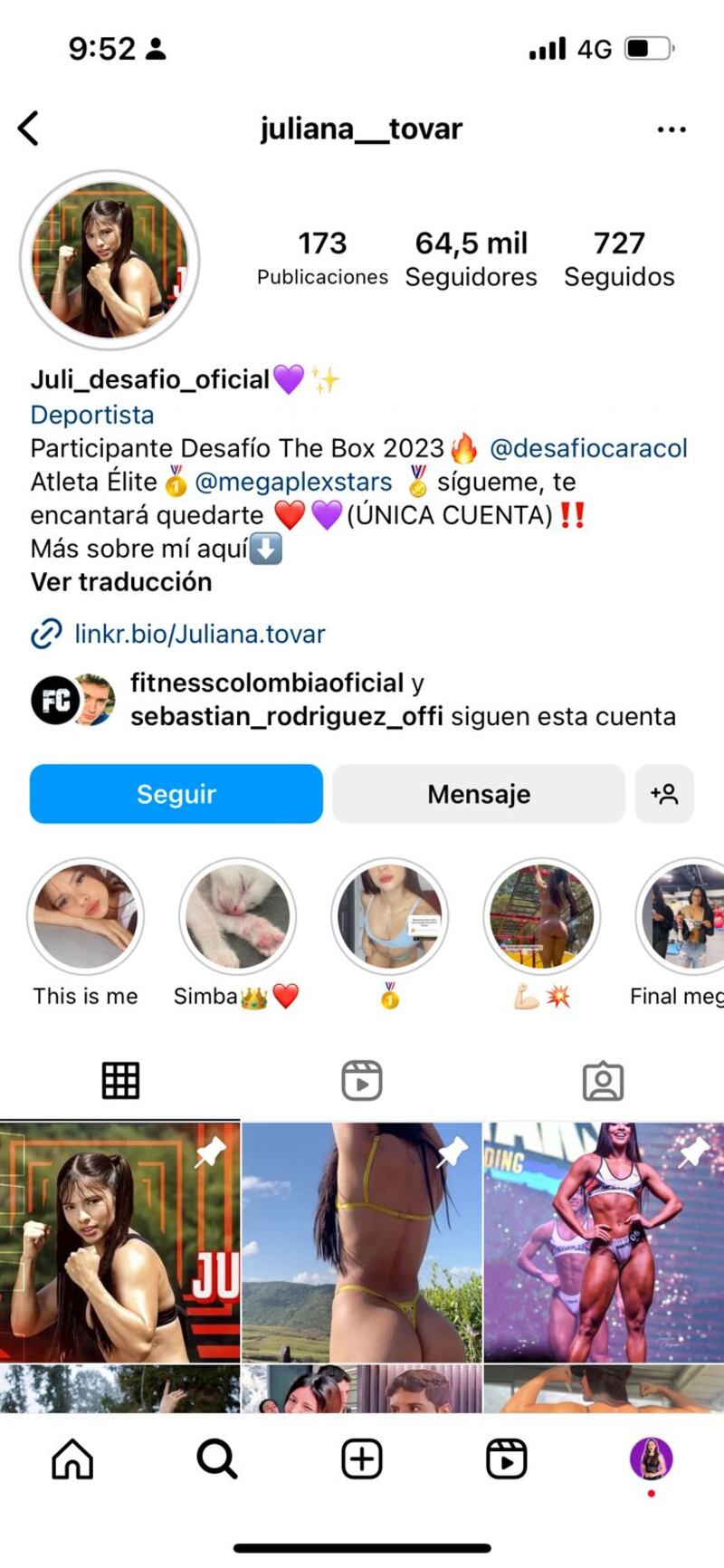Image resolution: width=724 pixels, height=1568 pixels.
Task: Open Reels from the bottom navigation bar
Action: point(507,1458)
